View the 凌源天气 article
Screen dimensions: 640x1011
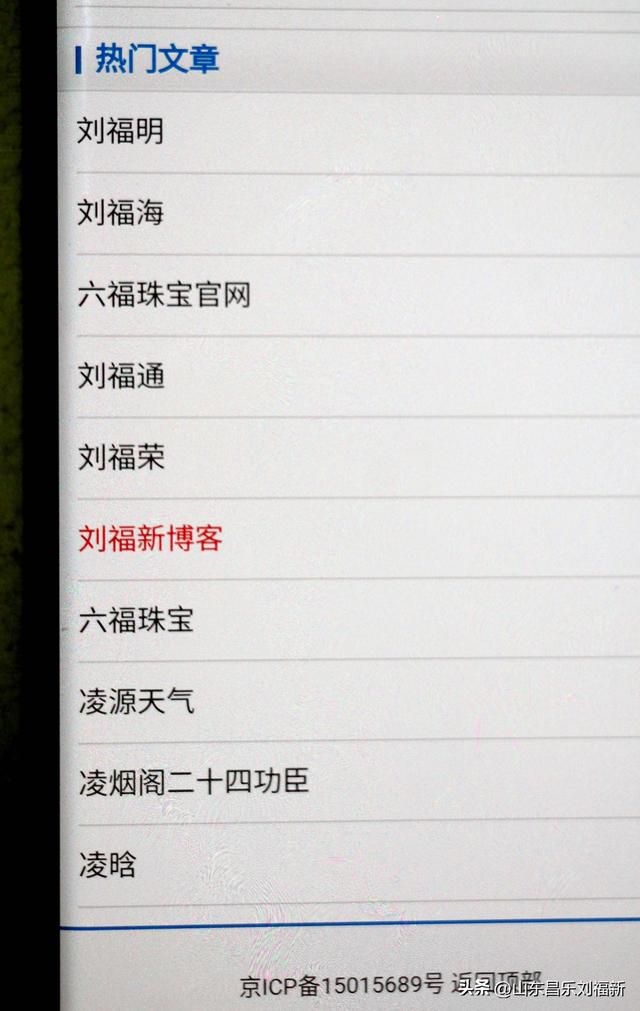point(136,702)
